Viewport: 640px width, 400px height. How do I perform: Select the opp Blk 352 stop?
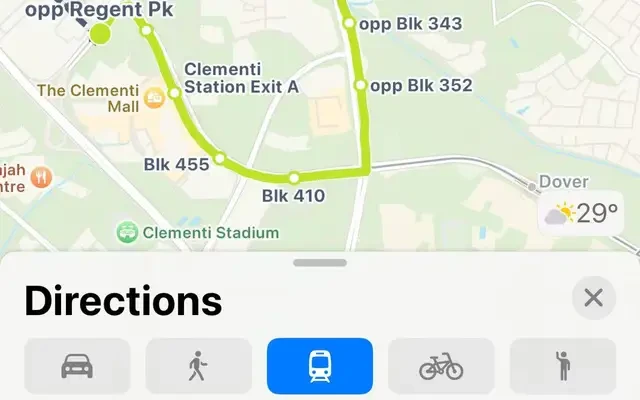point(360,86)
